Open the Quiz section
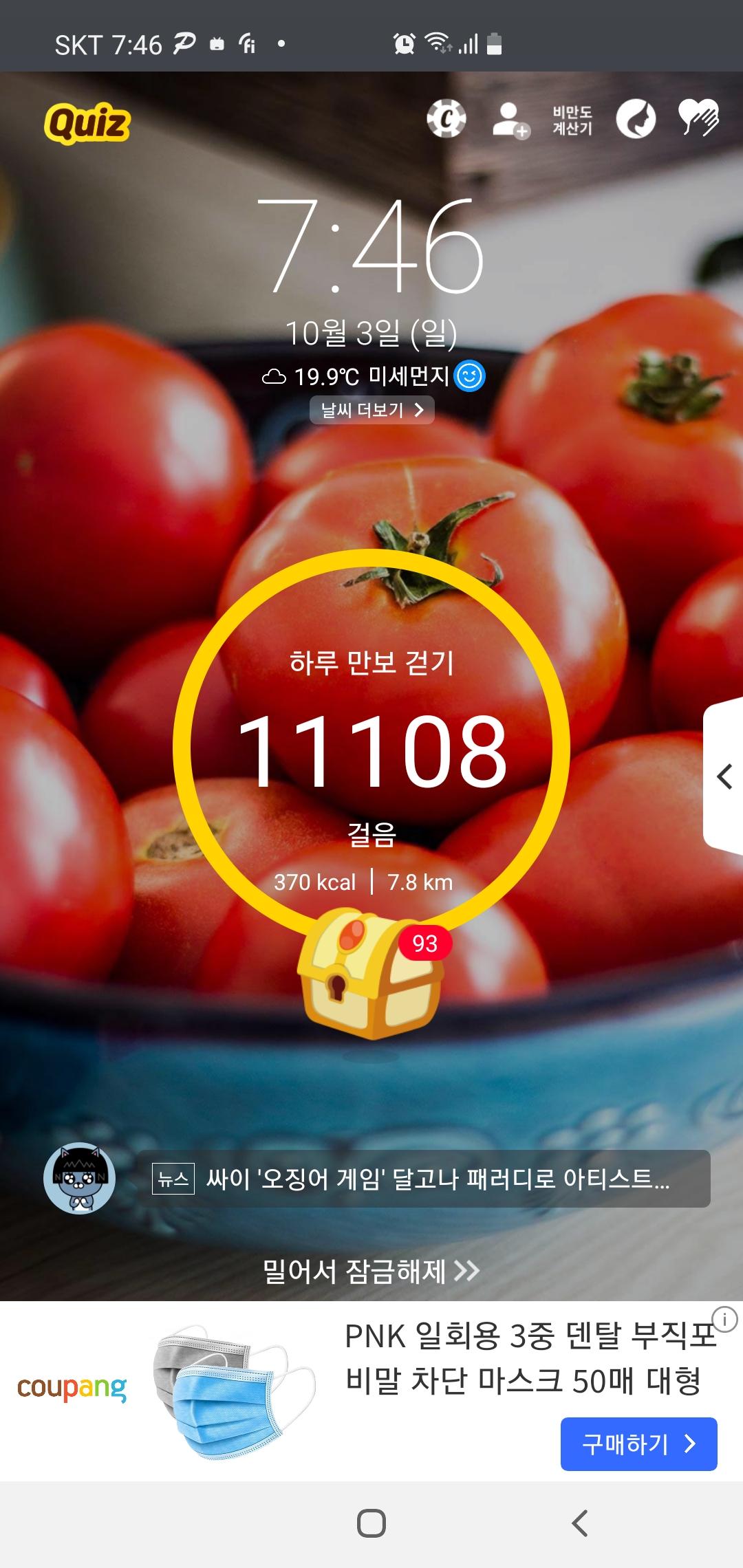 87,124
